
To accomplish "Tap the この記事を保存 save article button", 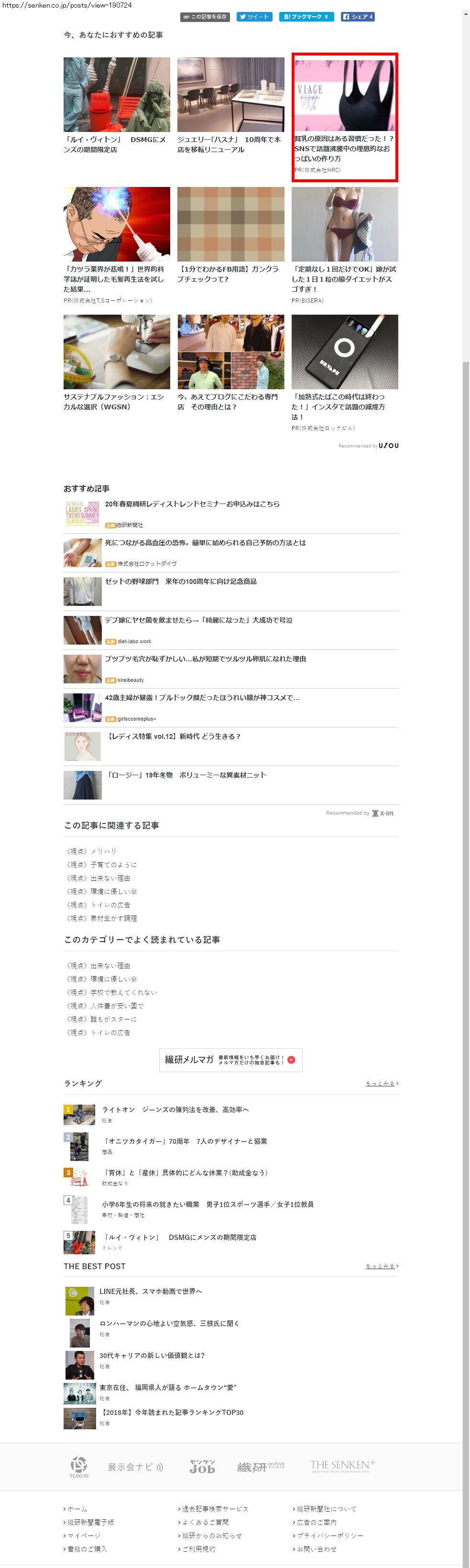I will coord(205,17).
